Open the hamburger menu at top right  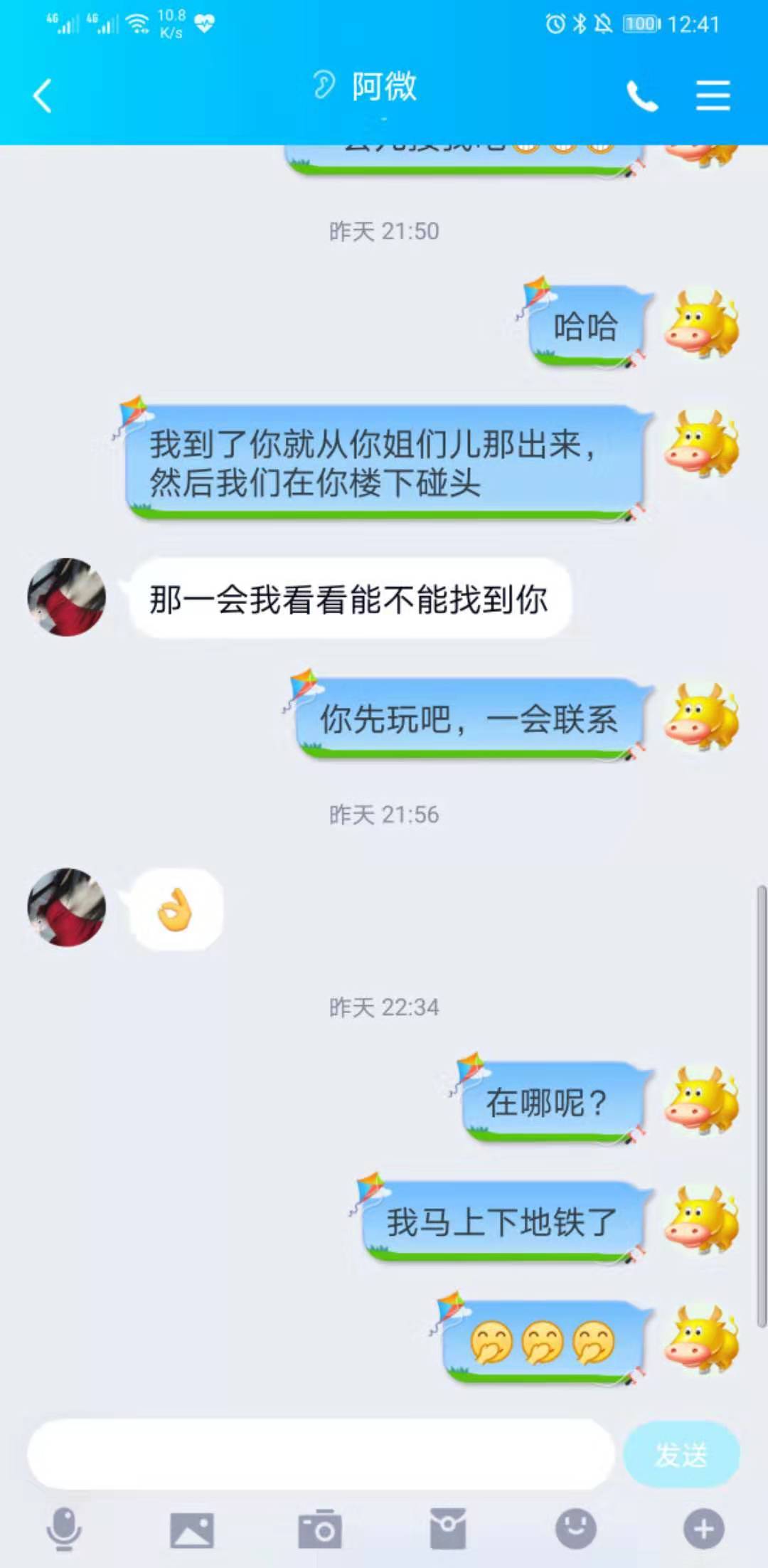(x=711, y=94)
